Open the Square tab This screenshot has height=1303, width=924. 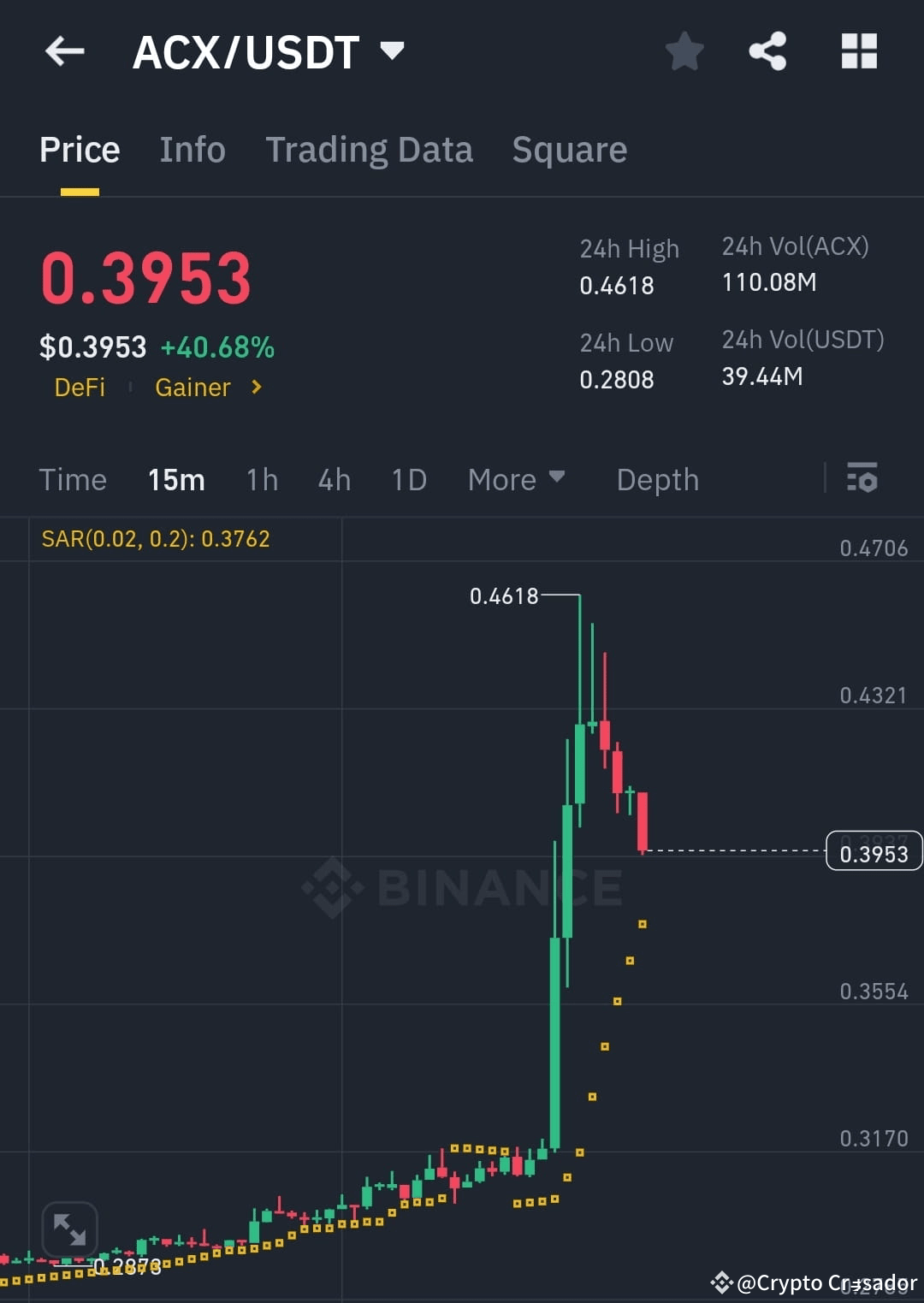tap(568, 149)
